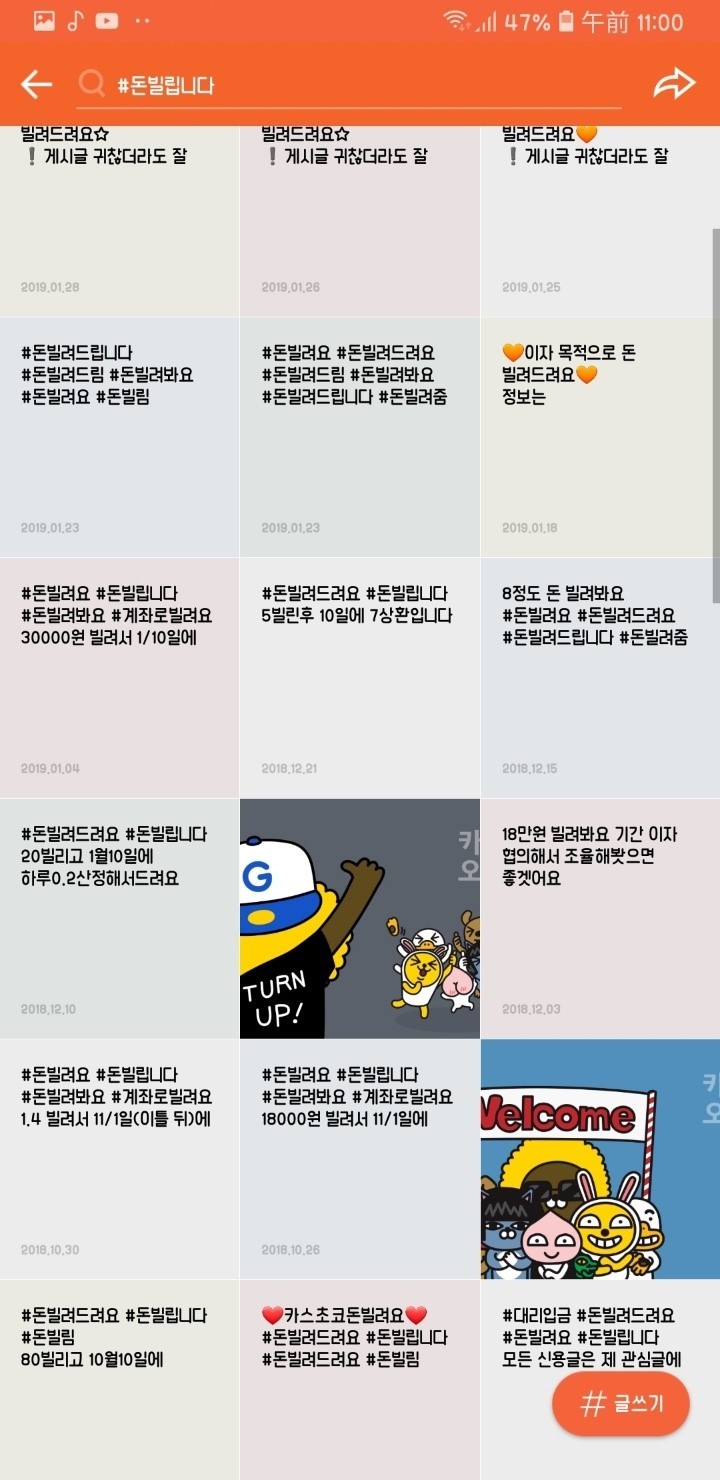Open the TURN UP! image post
This screenshot has width=720, height=1480.
[x=360, y=917]
